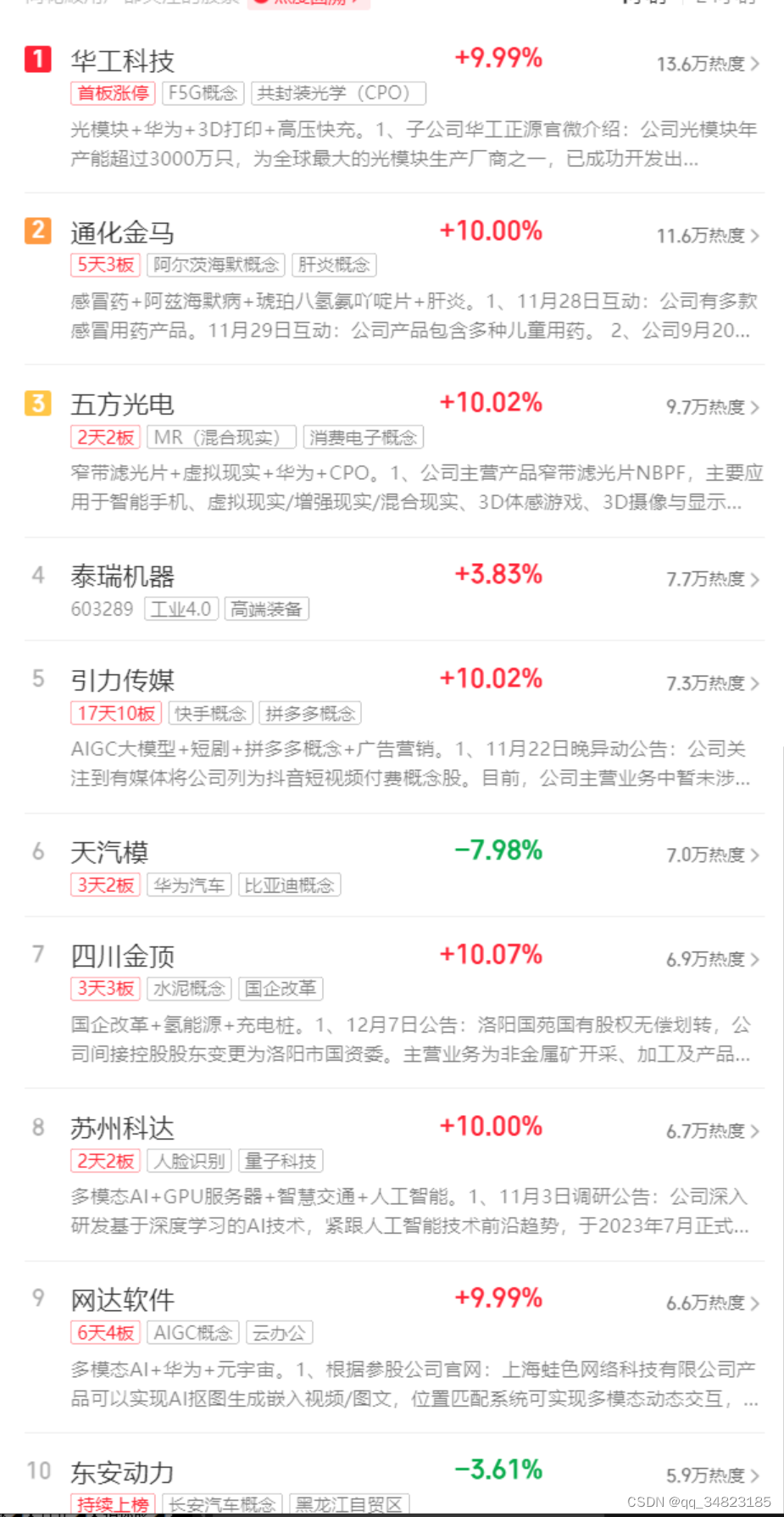The image size is (784, 1517).
Task: View the 五方光电 stock entry
Action: tap(394, 452)
